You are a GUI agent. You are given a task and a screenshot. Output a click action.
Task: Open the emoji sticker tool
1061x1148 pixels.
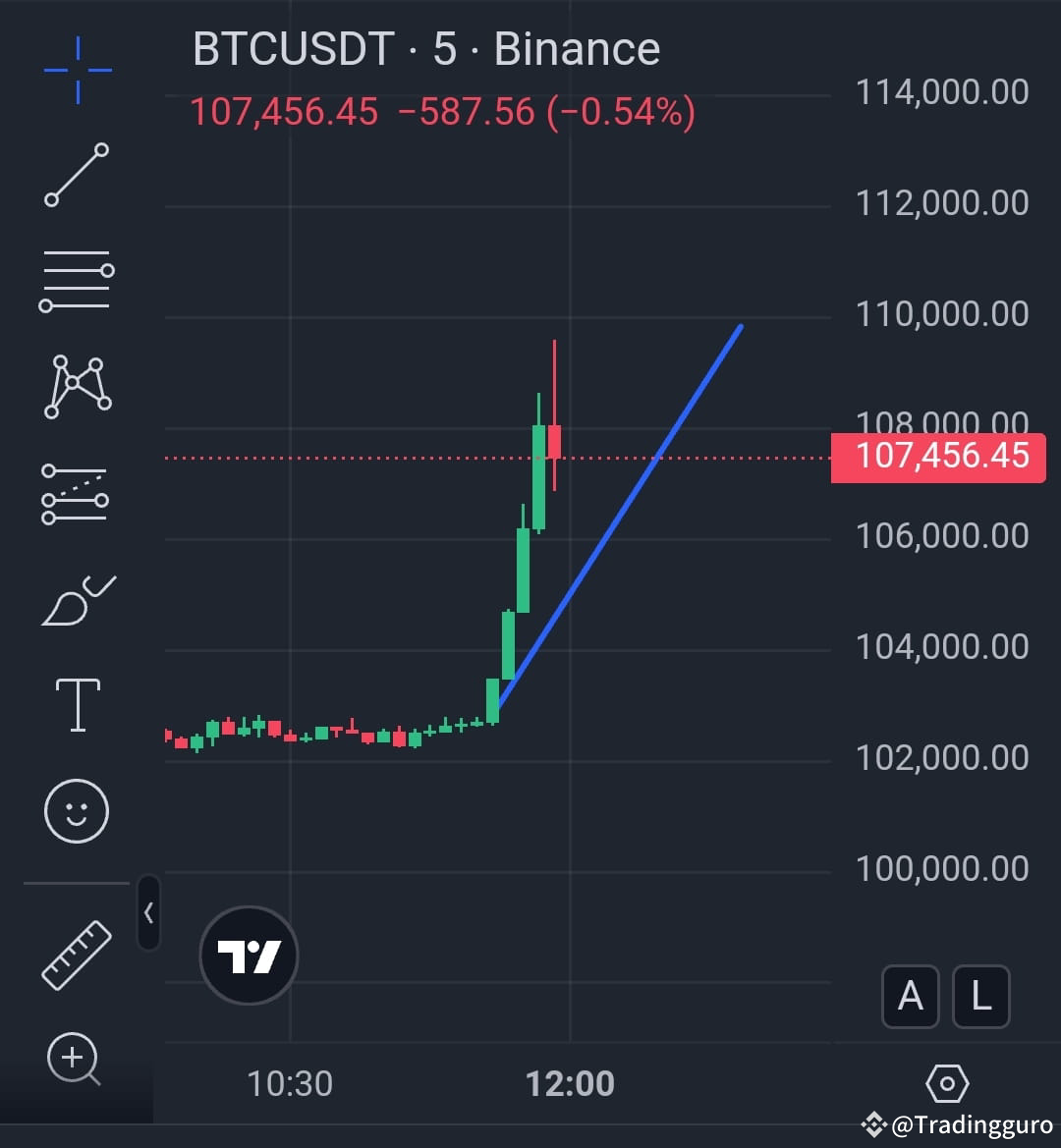pyautogui.click(x=77, y=811)
